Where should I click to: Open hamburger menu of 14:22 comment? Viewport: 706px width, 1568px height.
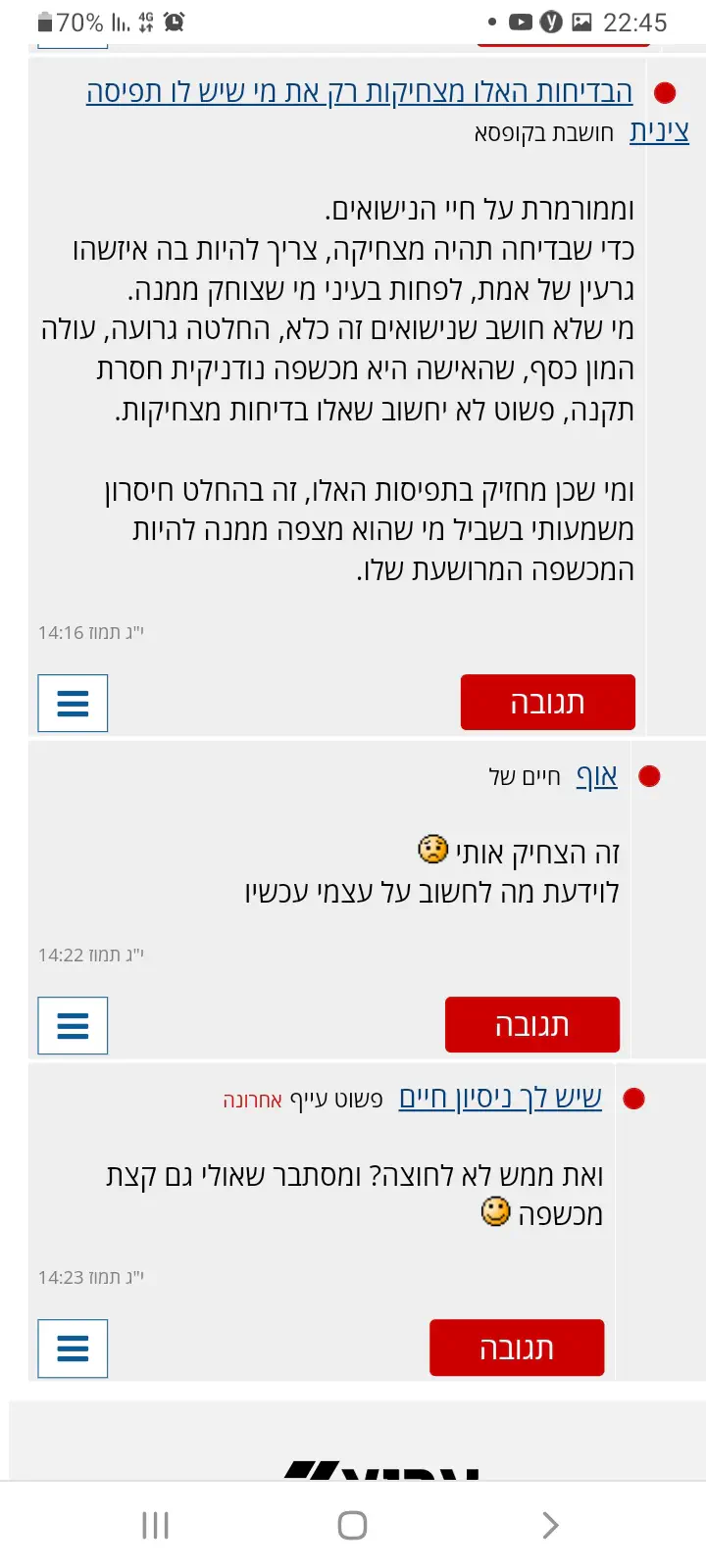click(73, 1025)
